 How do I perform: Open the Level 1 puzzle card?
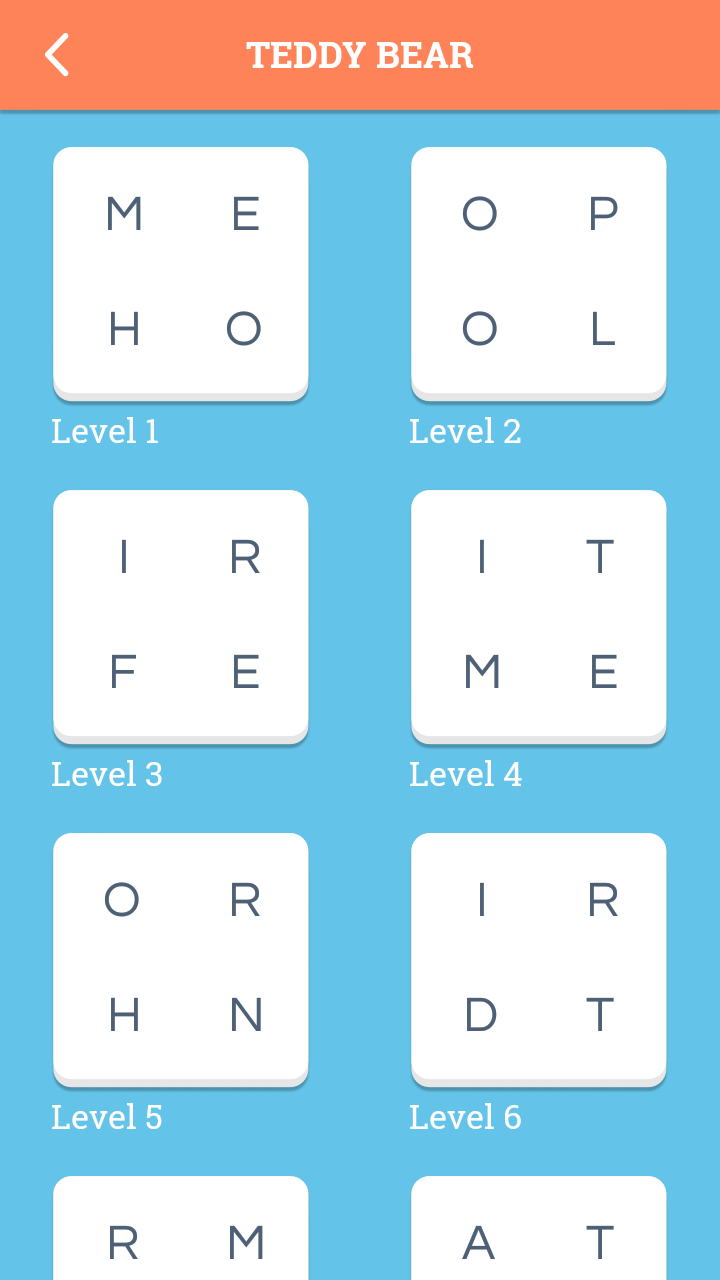[x=181, y=274]
